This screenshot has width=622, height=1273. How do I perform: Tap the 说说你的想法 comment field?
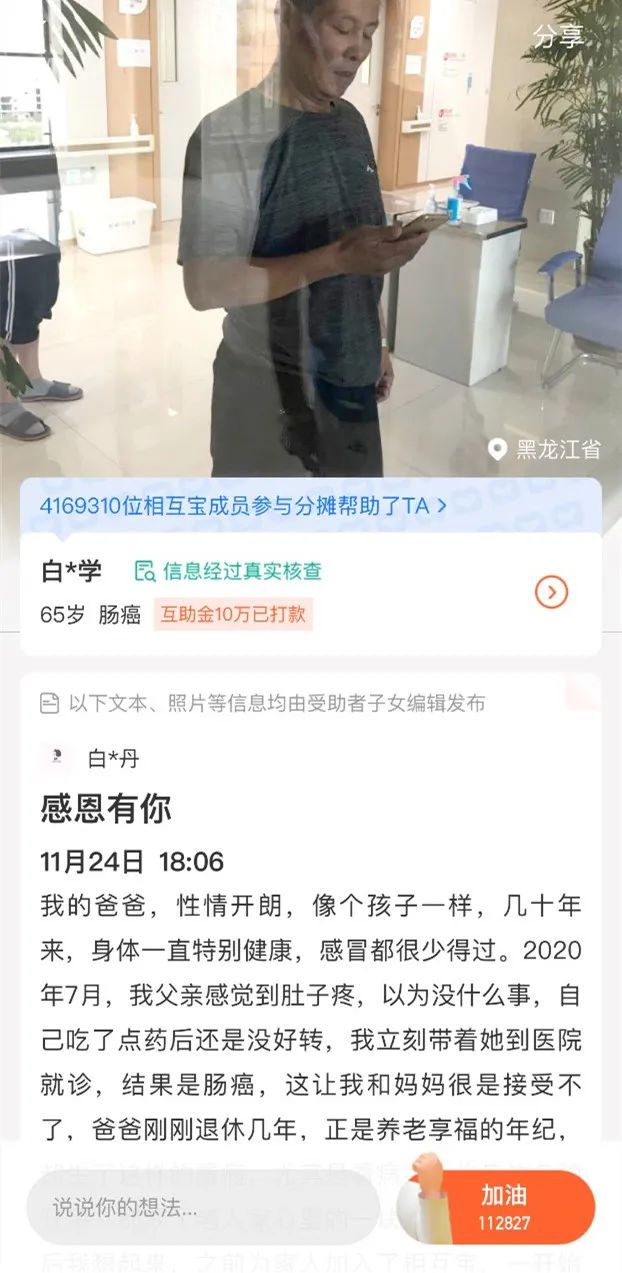[x=200, y=1208]
